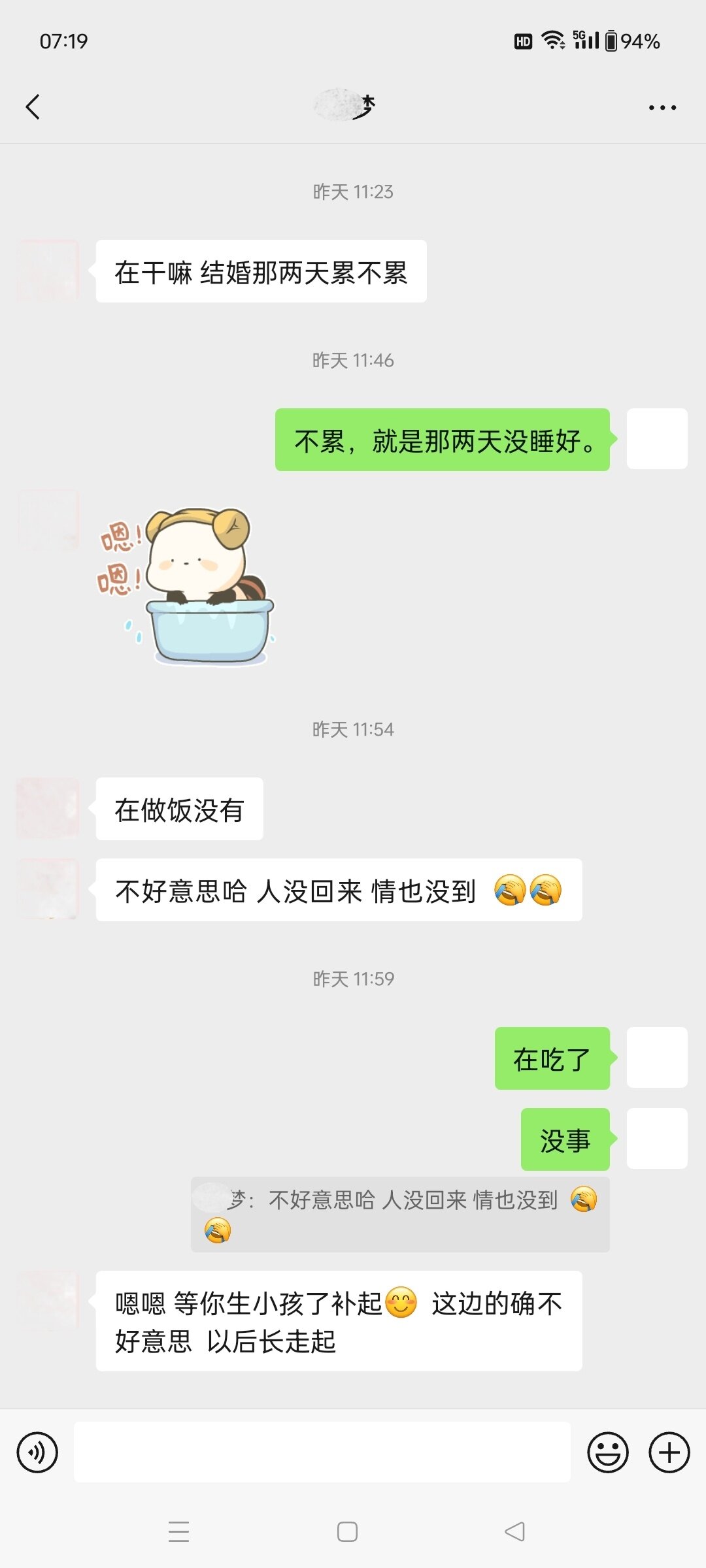Go back to the chat list

coord(33,107)
